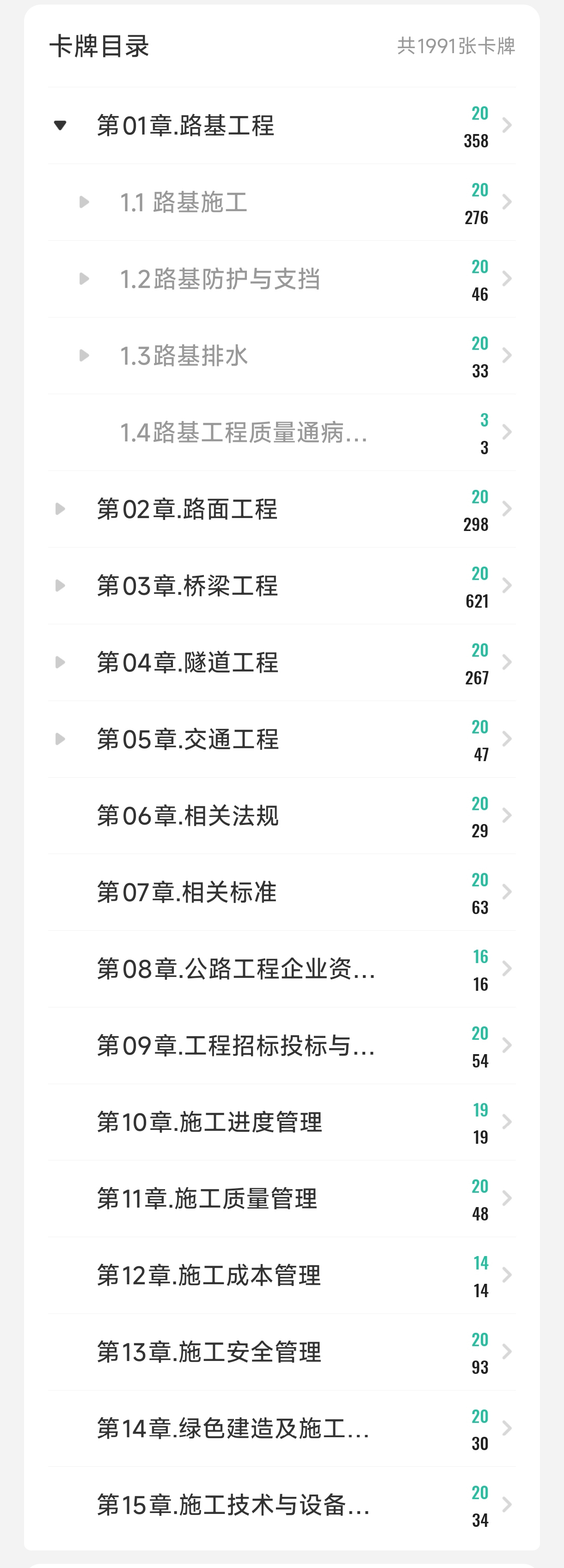This screenshot has width=564, height=1568.
Task: Open the 1.4路基工程质量通病 section
Action: point(244,432)
